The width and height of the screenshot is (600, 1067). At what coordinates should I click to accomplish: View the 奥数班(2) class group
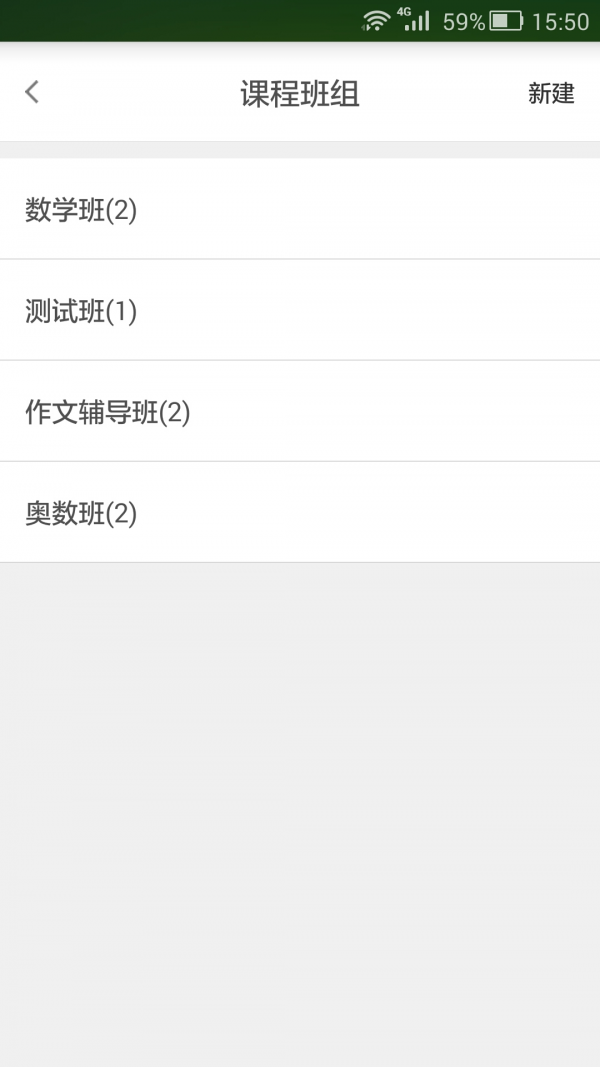(300, 513)
